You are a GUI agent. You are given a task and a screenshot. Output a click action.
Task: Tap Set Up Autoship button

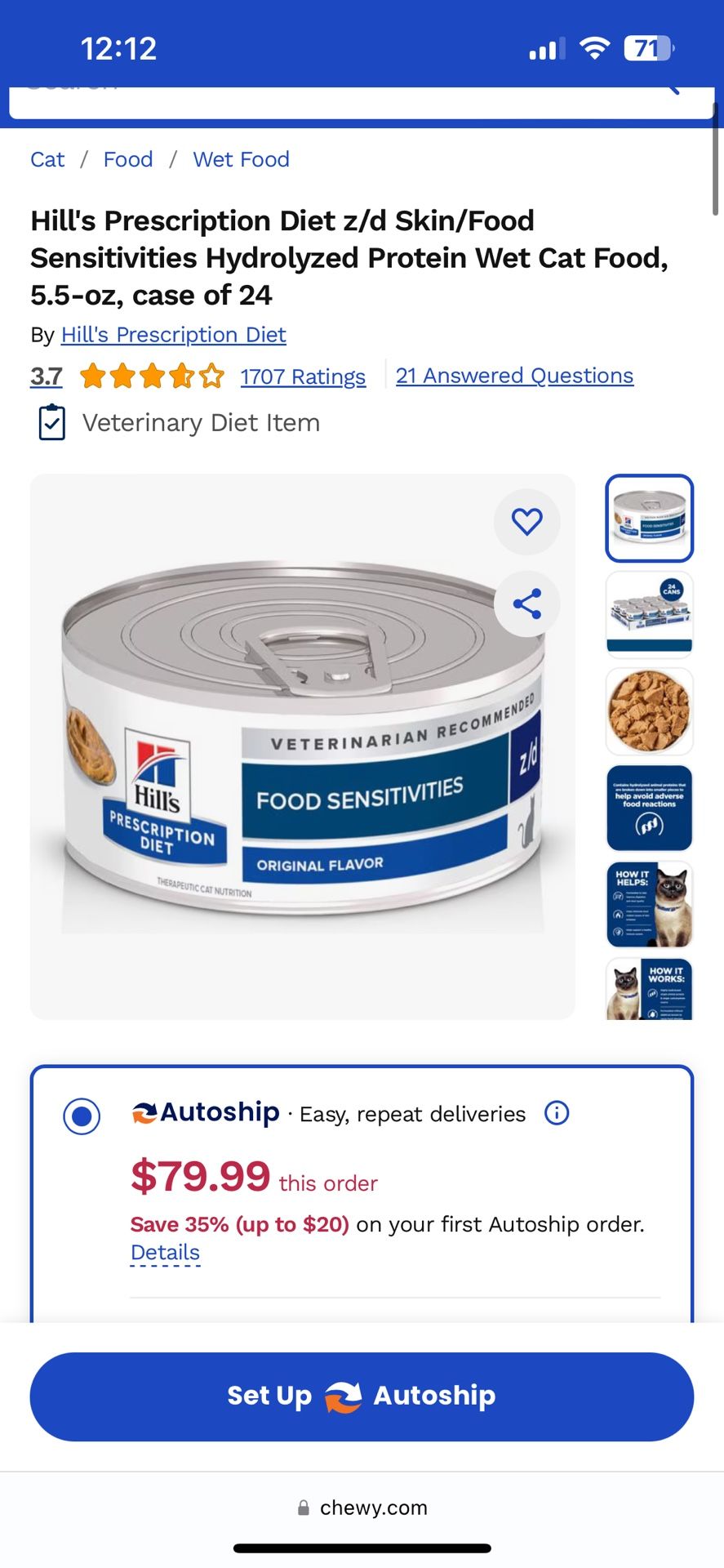362,1396
